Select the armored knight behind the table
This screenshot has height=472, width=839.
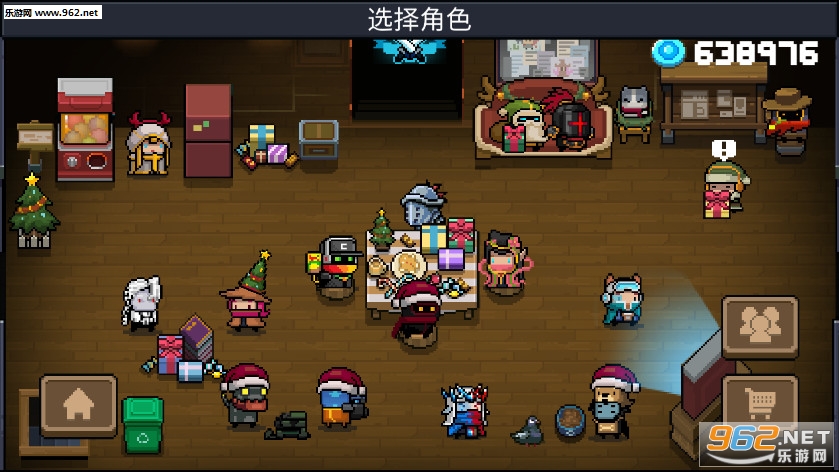tap(423, 204)
